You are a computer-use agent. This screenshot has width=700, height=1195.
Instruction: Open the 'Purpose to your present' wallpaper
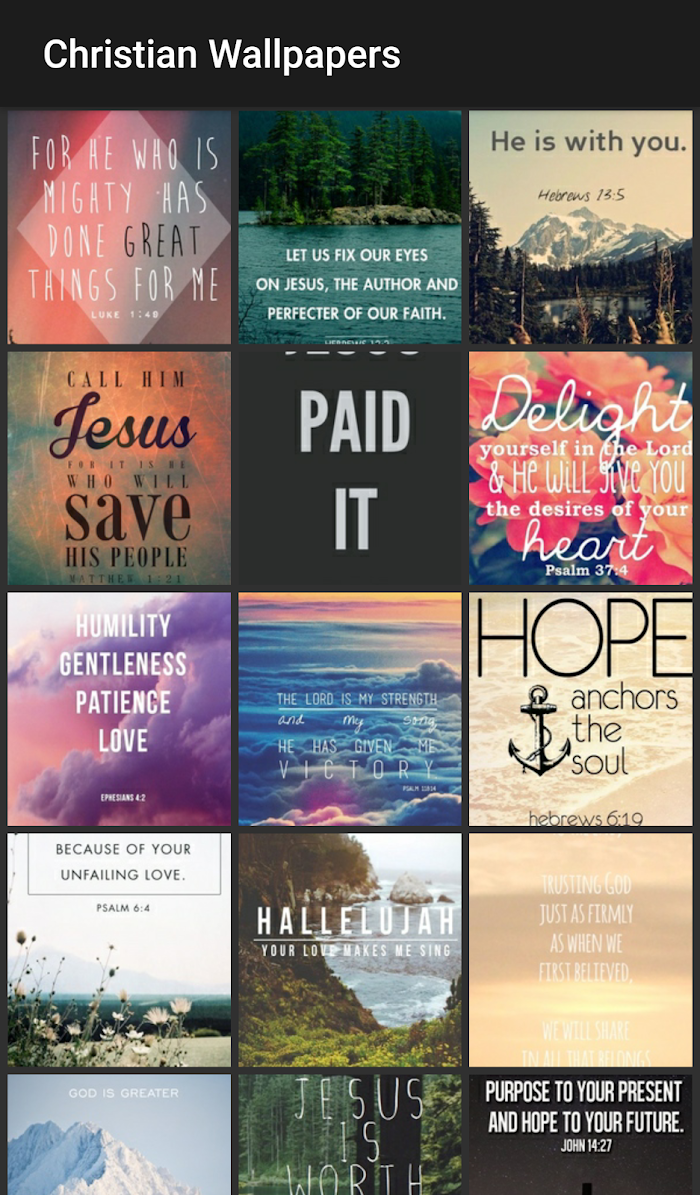[581, 1134]
